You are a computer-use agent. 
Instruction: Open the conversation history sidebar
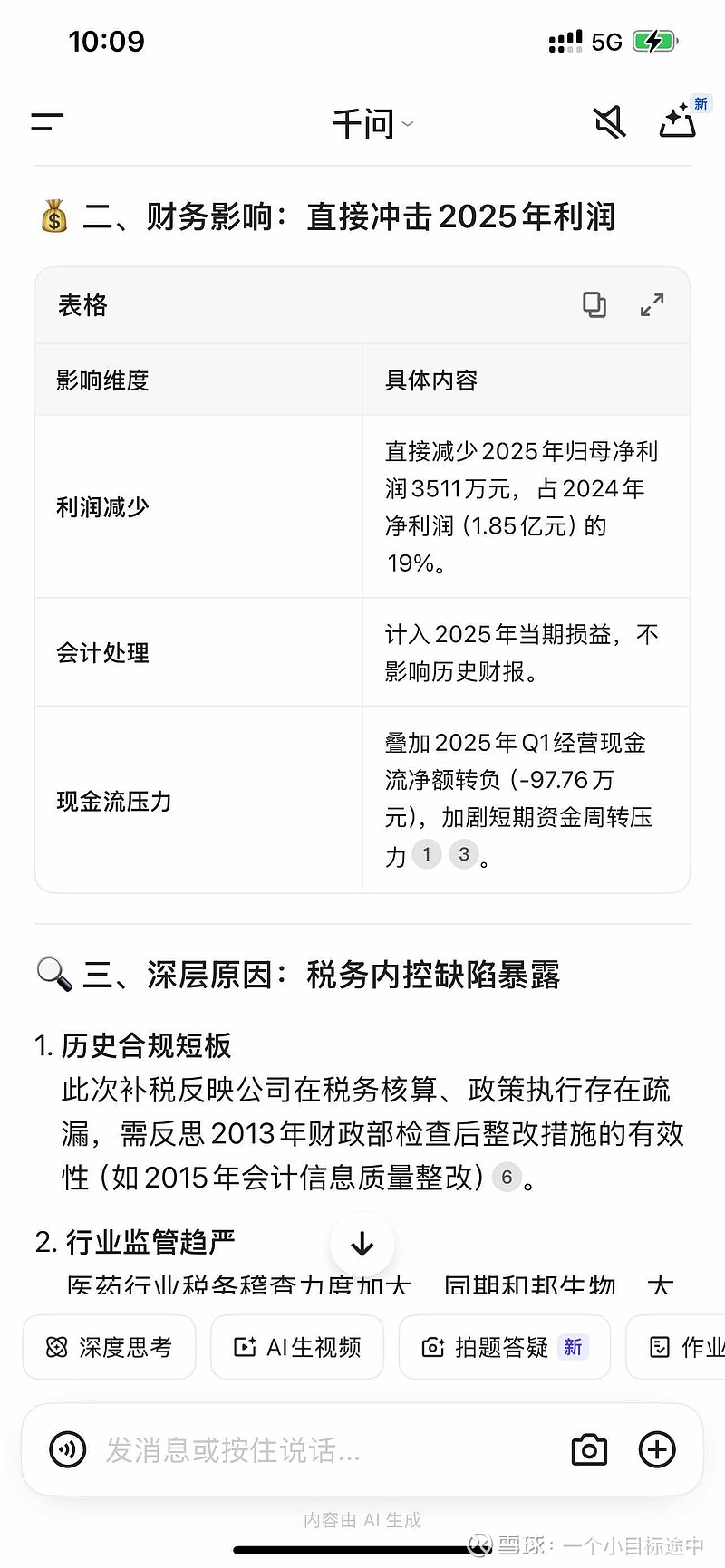click(45, 121)
